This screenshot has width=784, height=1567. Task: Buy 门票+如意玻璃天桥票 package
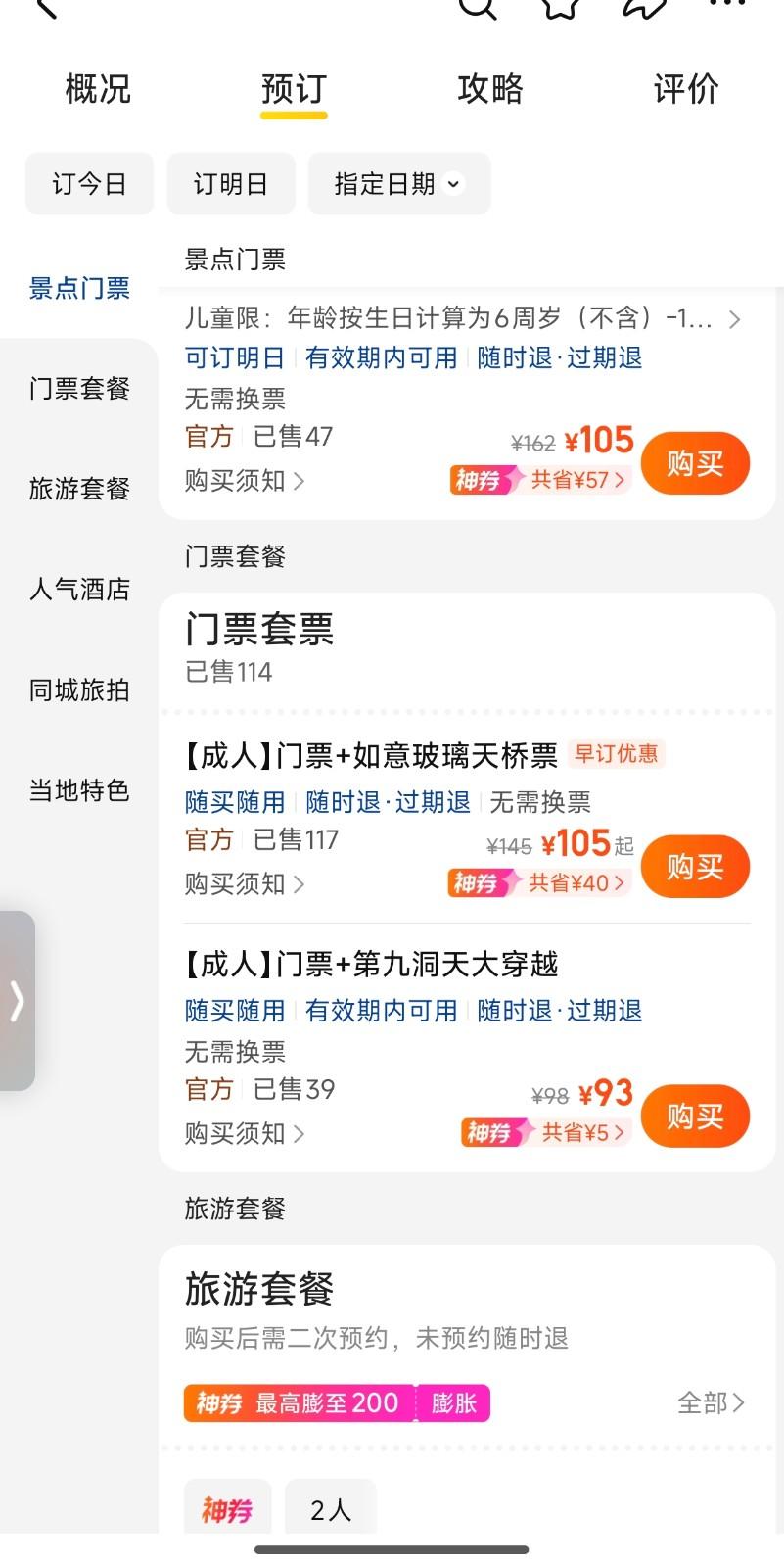(695, 867)
